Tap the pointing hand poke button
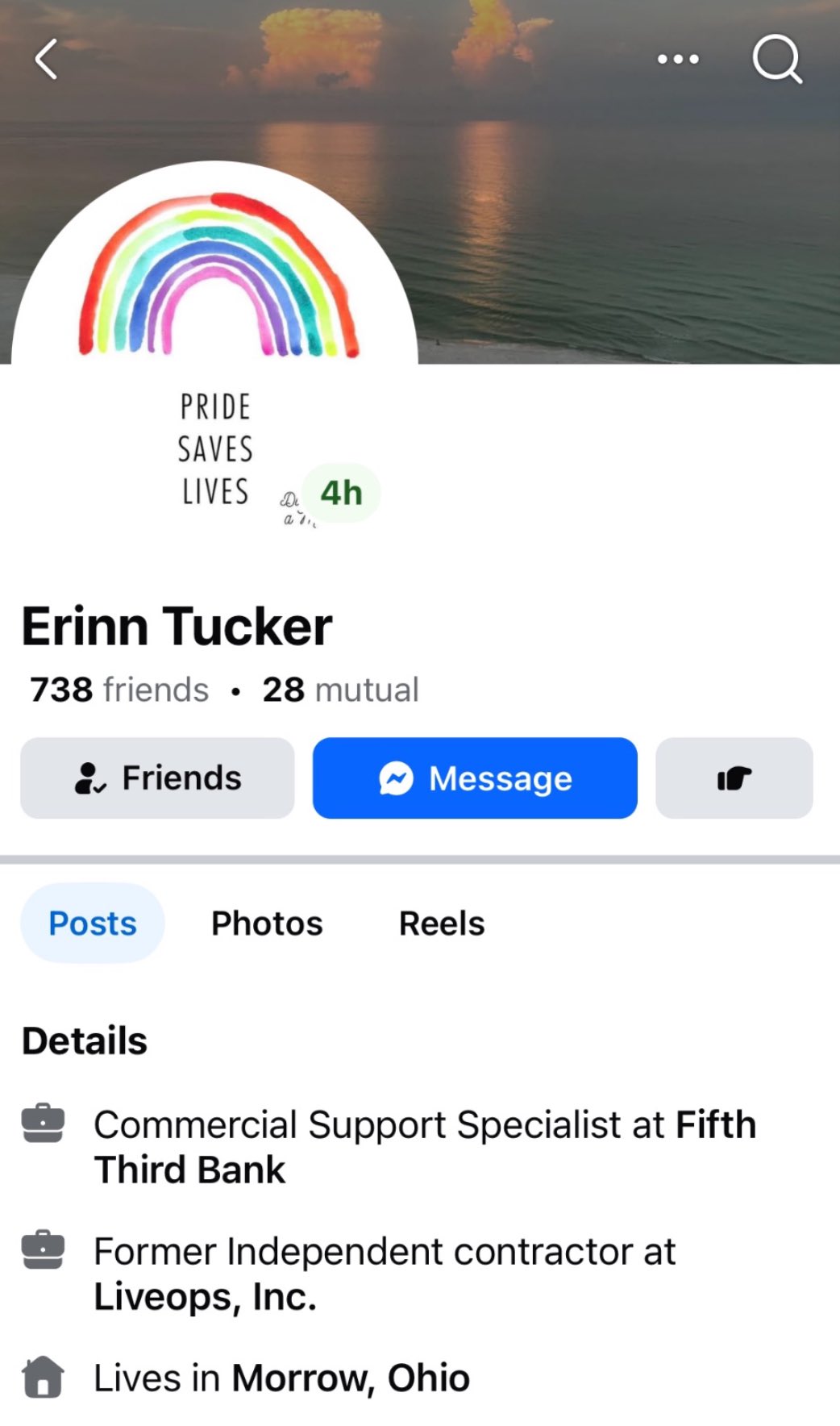The width and height of the screenshot is (840, 1426). [734, 778]
